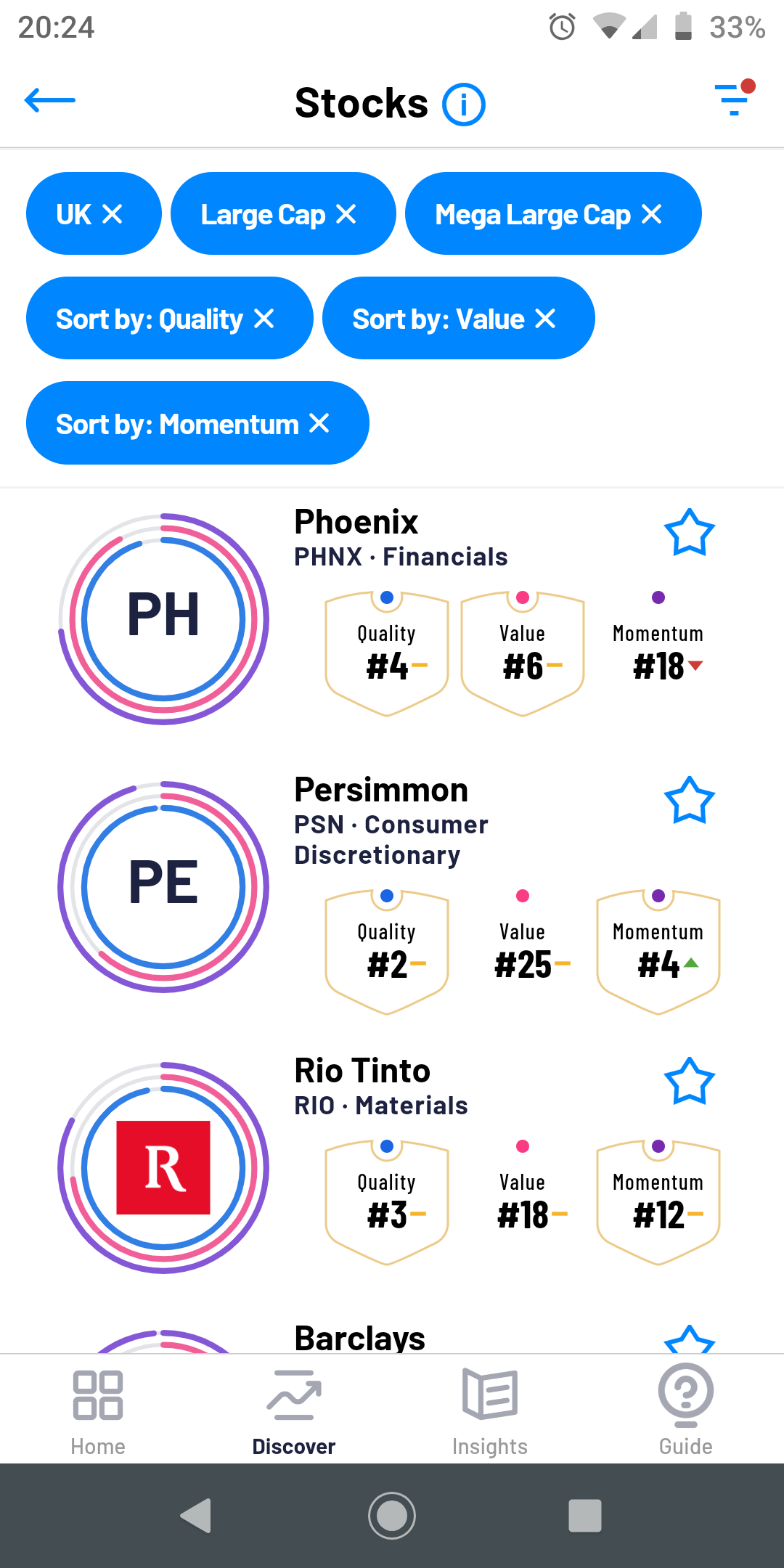Remove the Large Cap filter chip

[346, 214]
